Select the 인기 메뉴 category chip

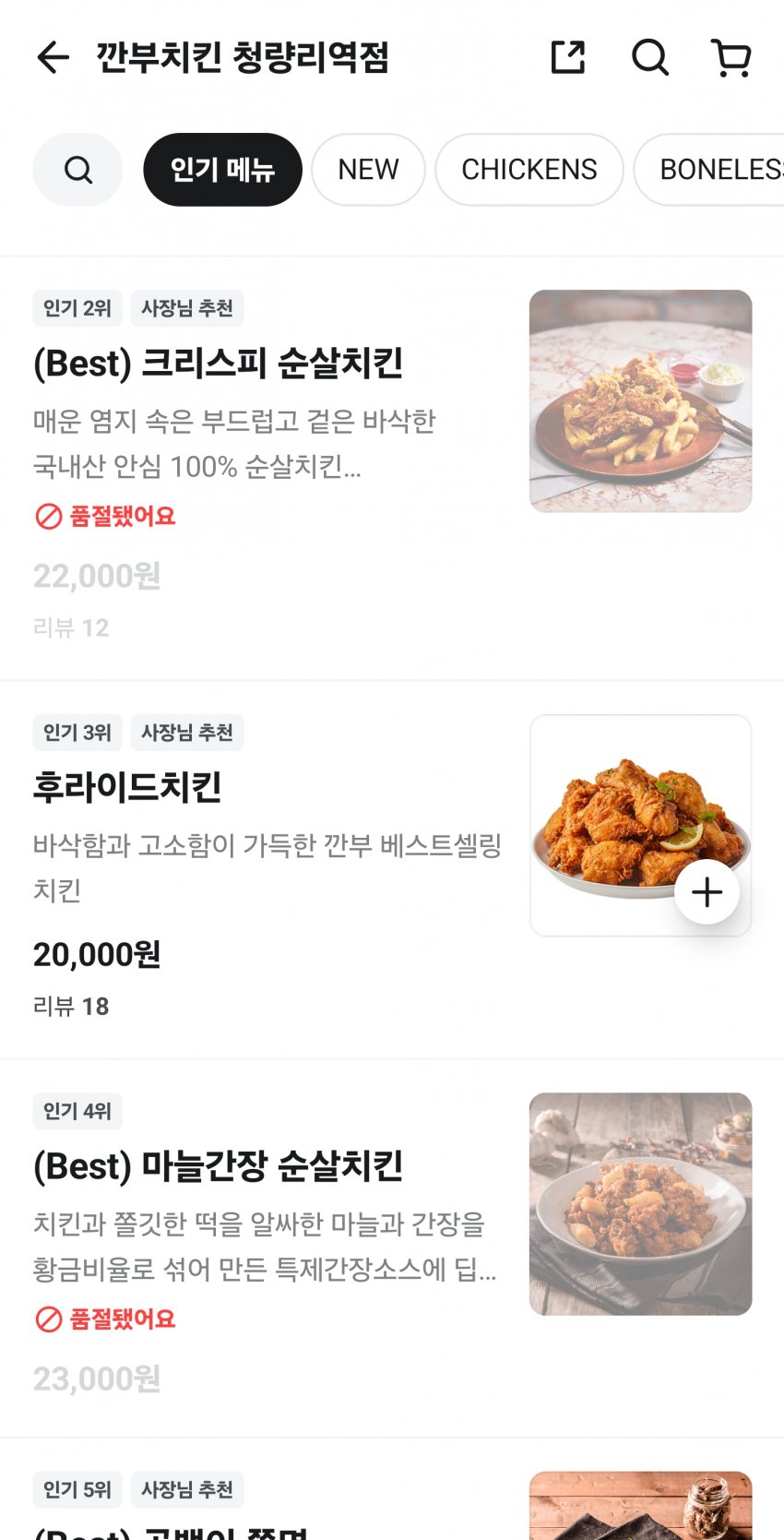222,170
